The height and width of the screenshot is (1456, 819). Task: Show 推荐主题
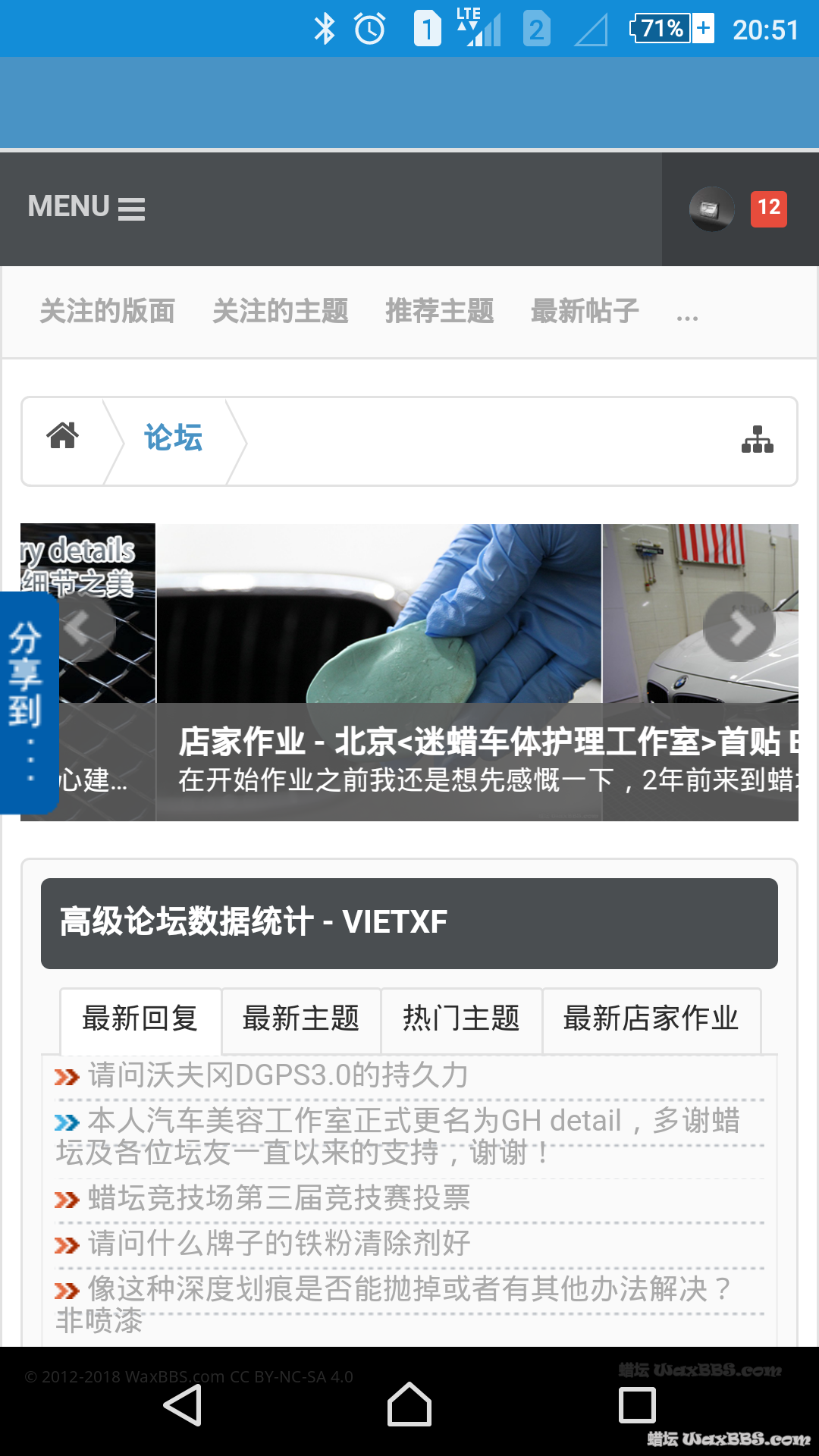click(x=440, y=312)
